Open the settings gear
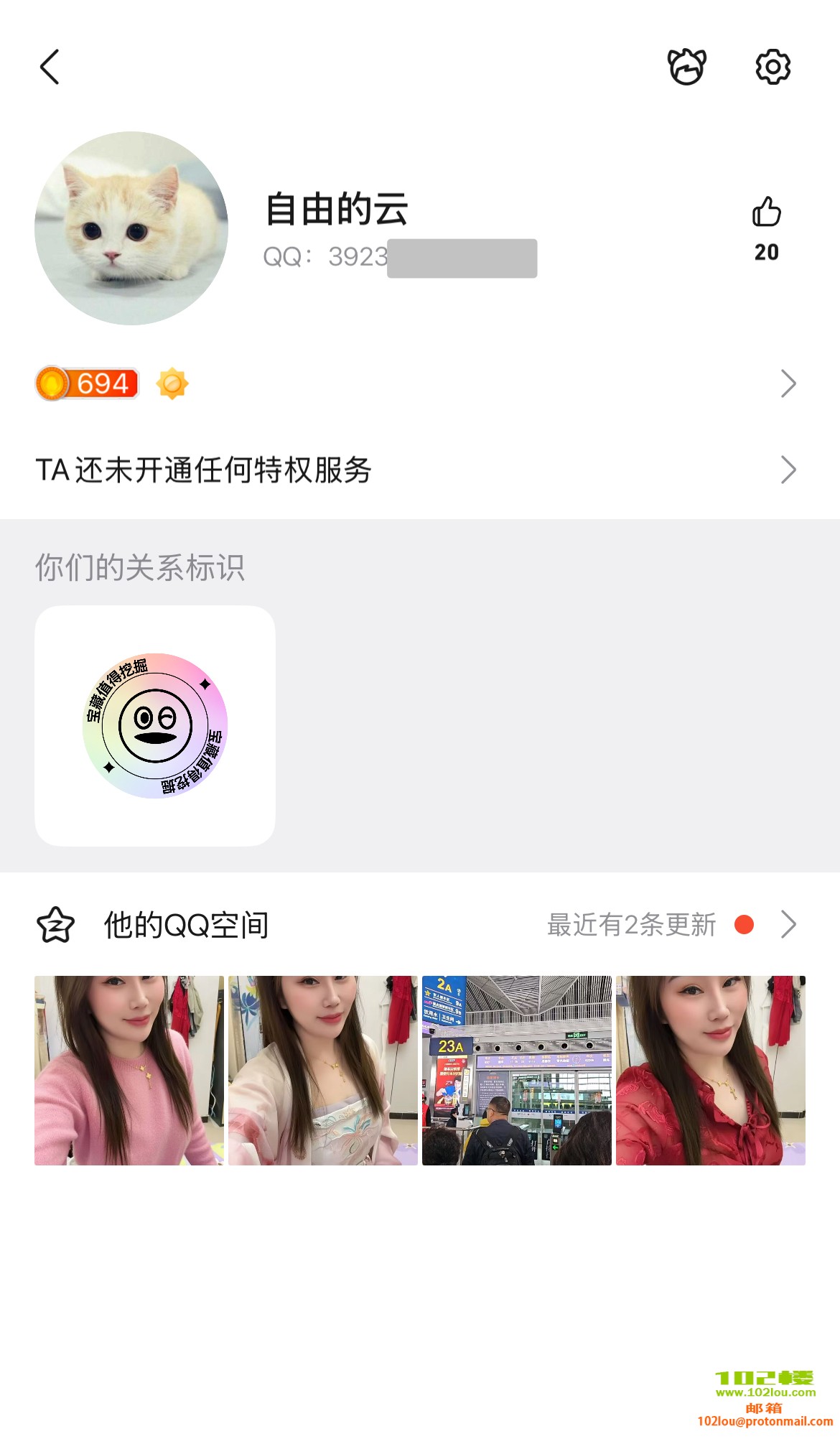The image size is (840, 1439). point(773,67)
